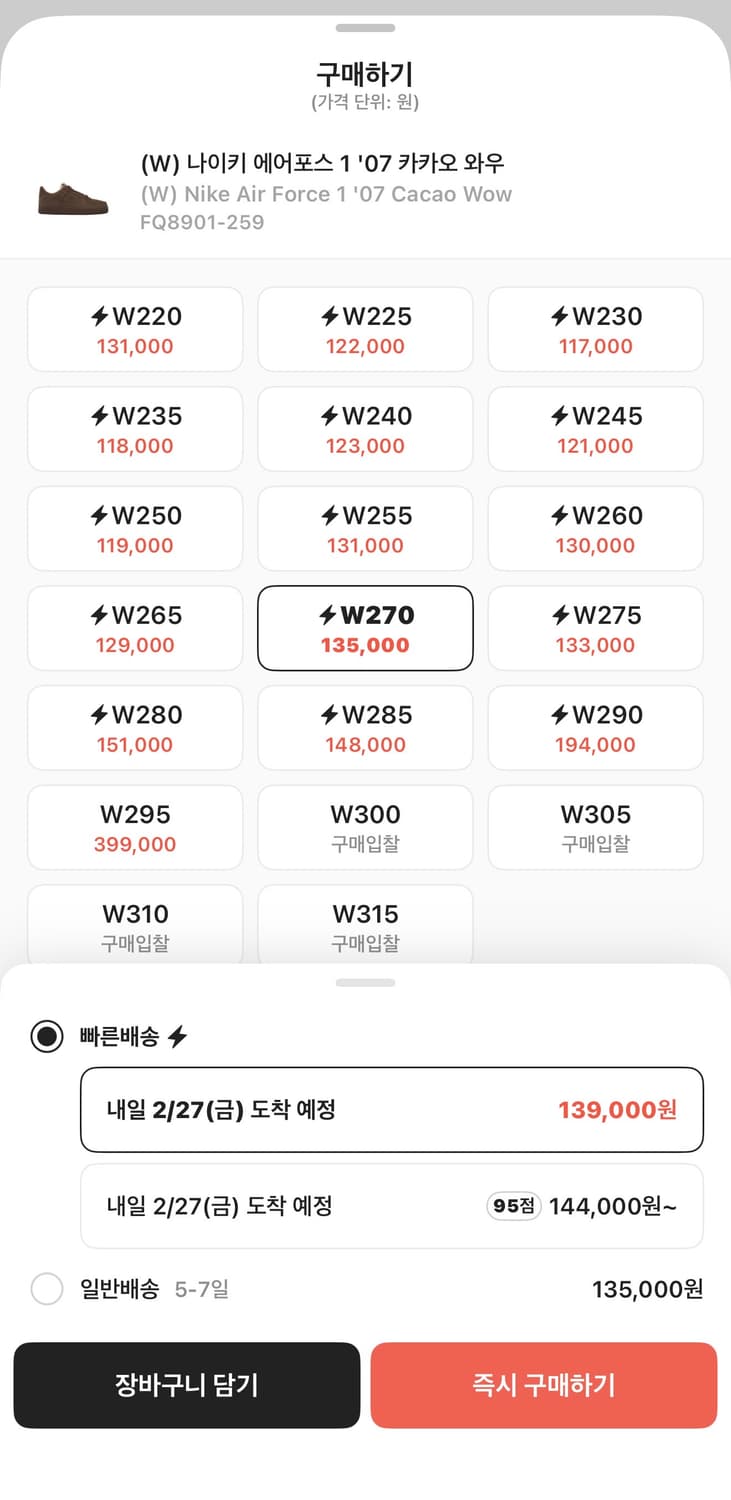
Task: Open 구매입찰 for size W315
Action: (365, 926)
